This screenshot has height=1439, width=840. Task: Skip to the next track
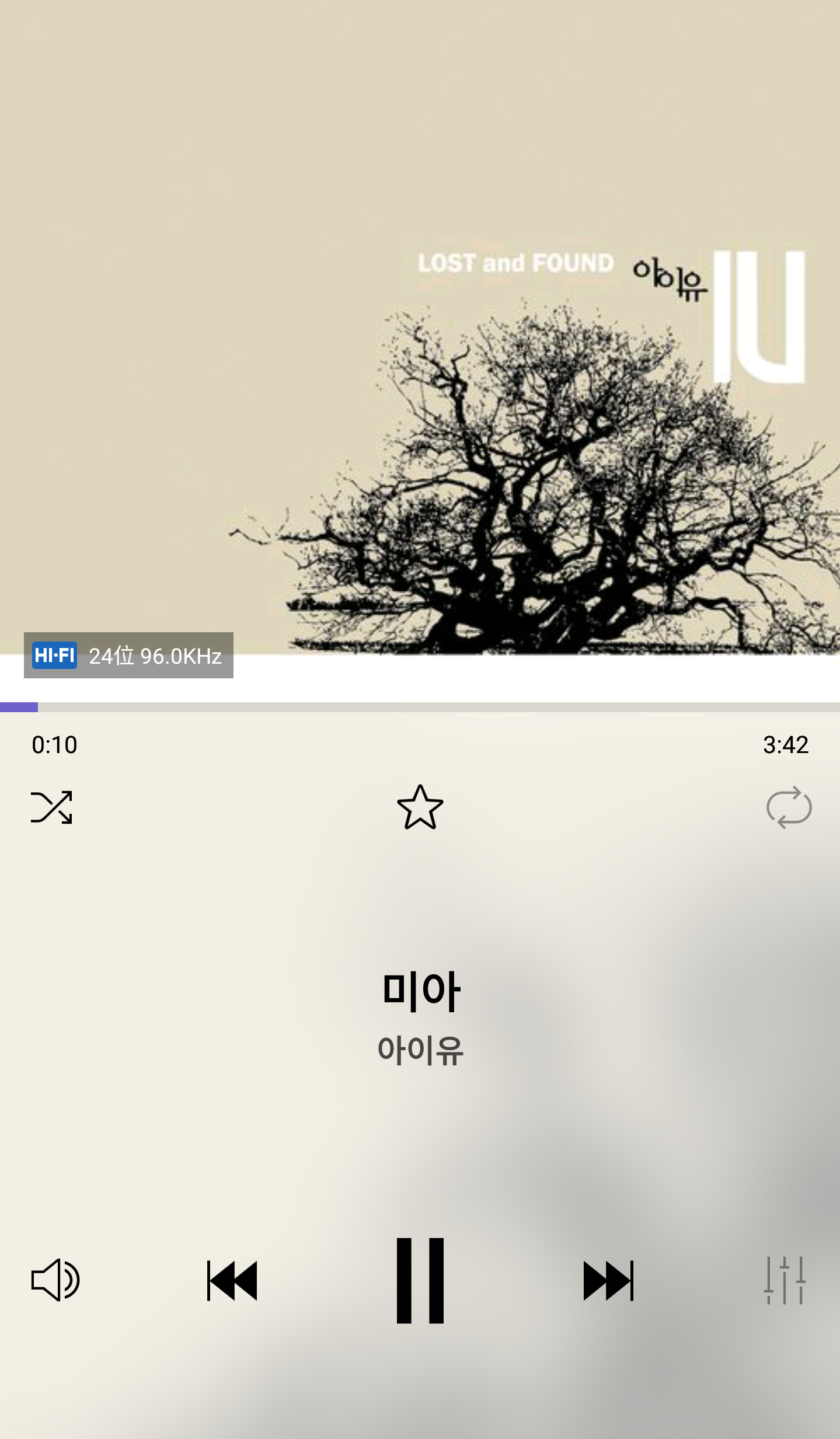(x=608, y=1281)
